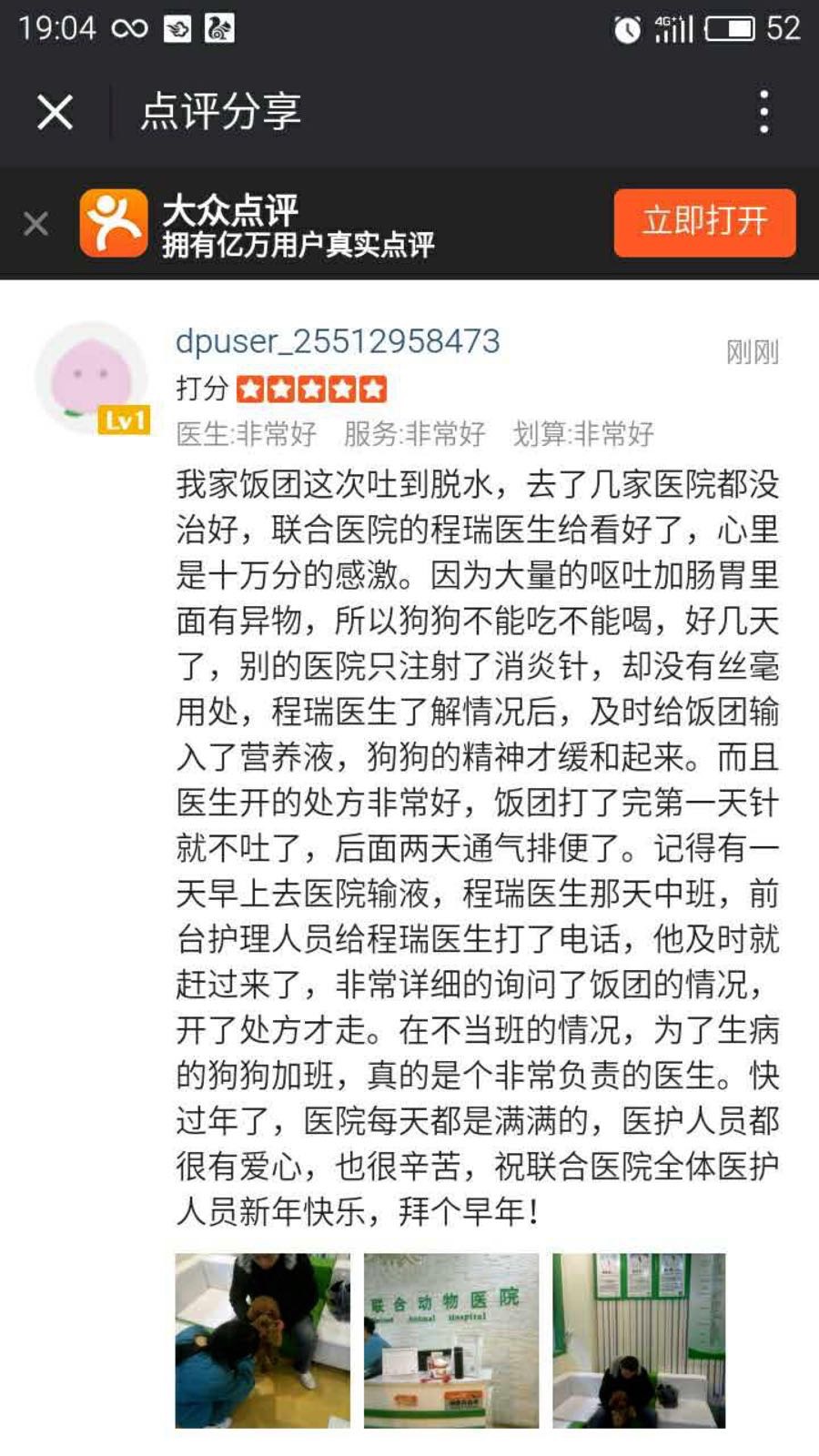Screen dimensions: 819x1456
Task: Open the 联合动物医院 front desk photo
Action: coord(451,1340)
